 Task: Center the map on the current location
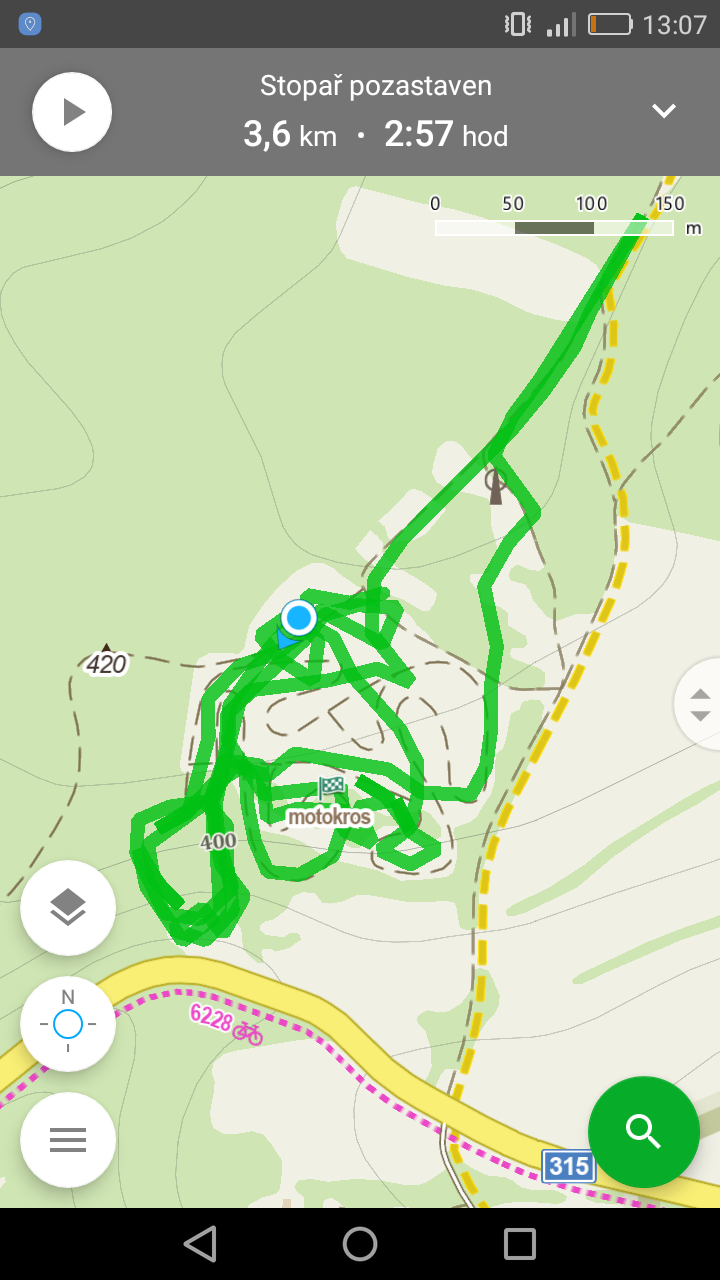point(68,1024)
